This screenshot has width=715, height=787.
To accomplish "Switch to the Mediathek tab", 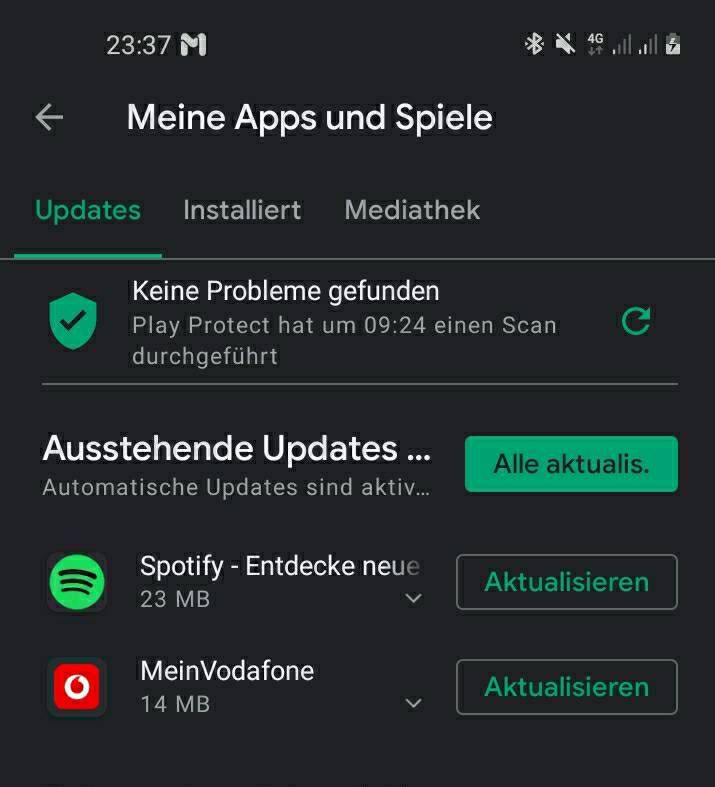I will click(412, 210).
